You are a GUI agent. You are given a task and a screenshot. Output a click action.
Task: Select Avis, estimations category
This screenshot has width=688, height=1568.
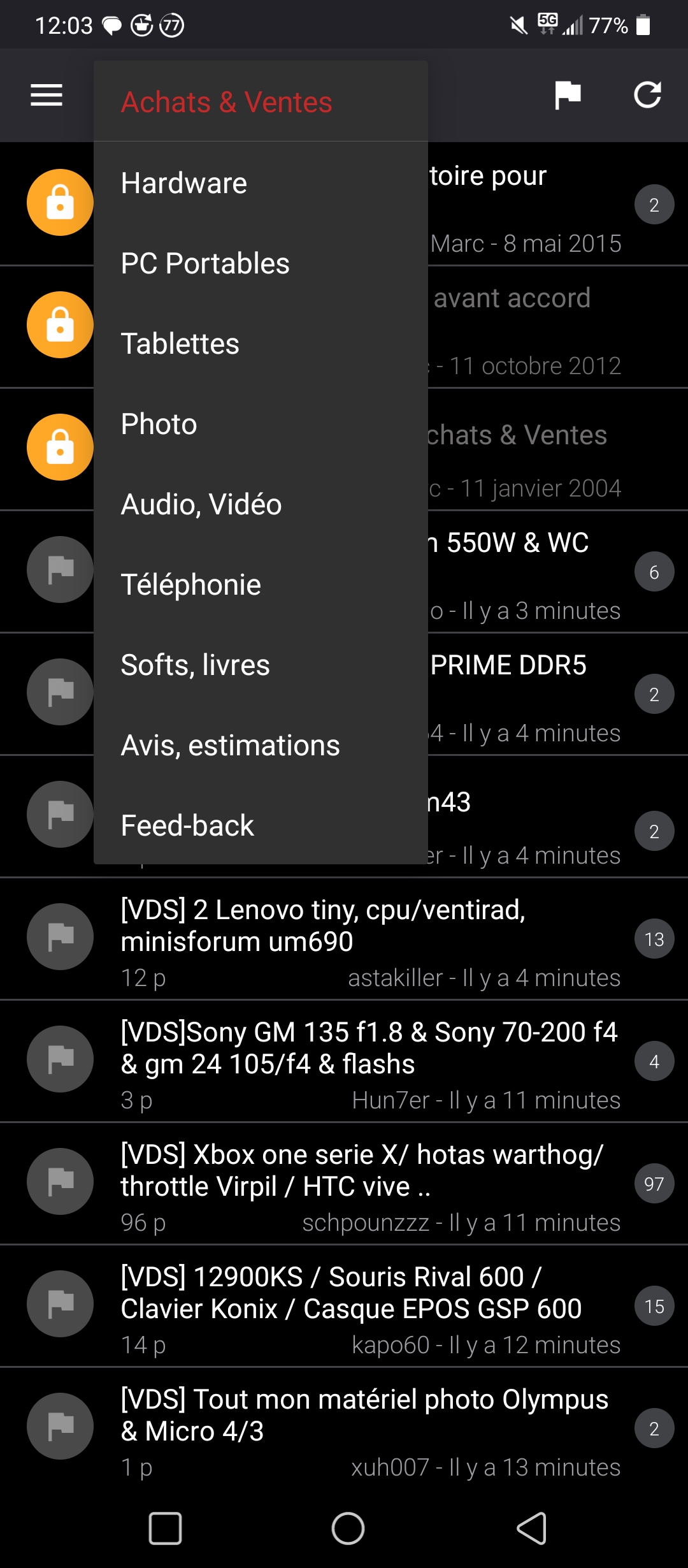[x=231, y=746]
